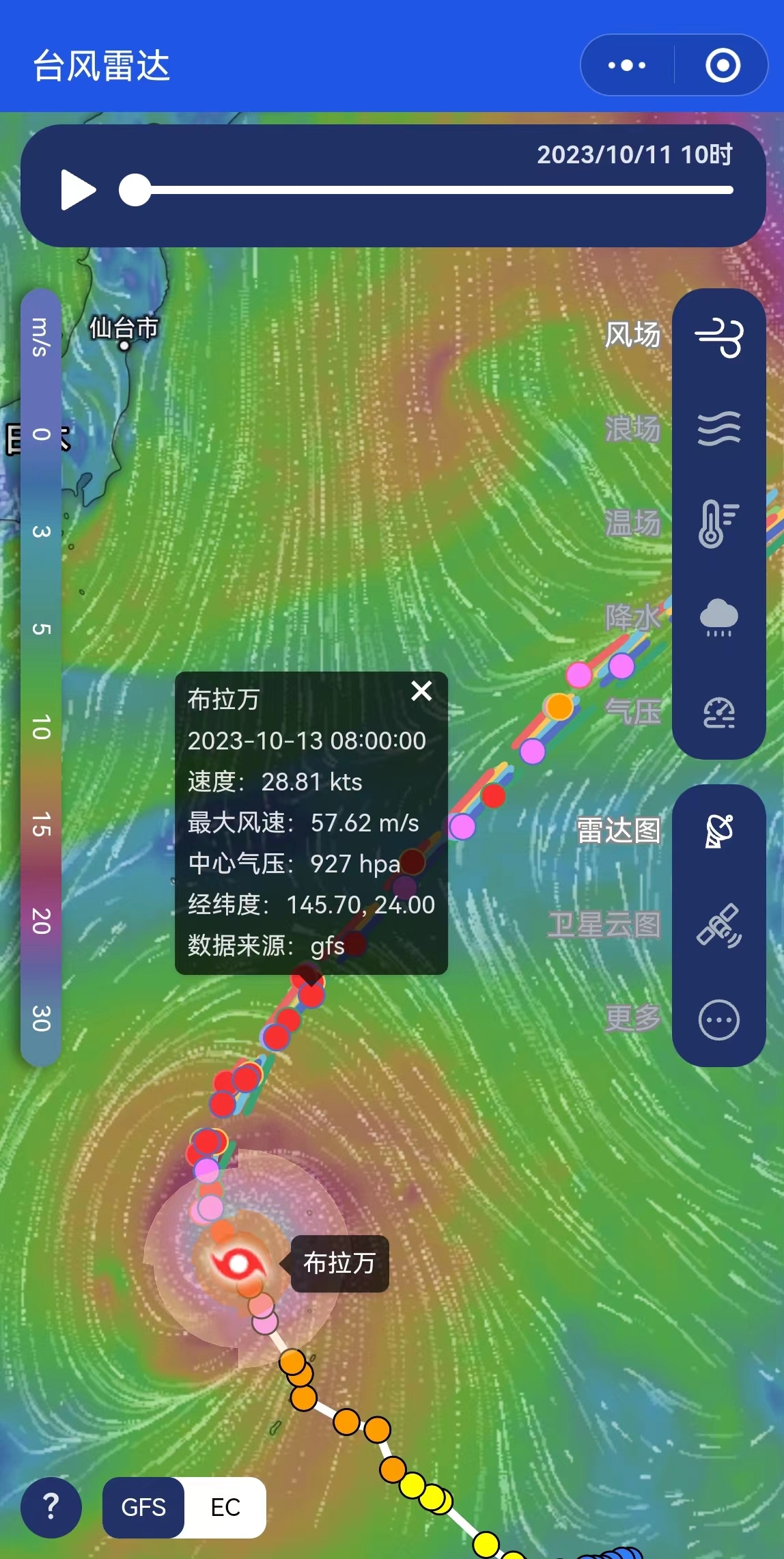Select the wind field (风场) layer
This screenshot has width=784, height=1559.
(x=718, y=337)
